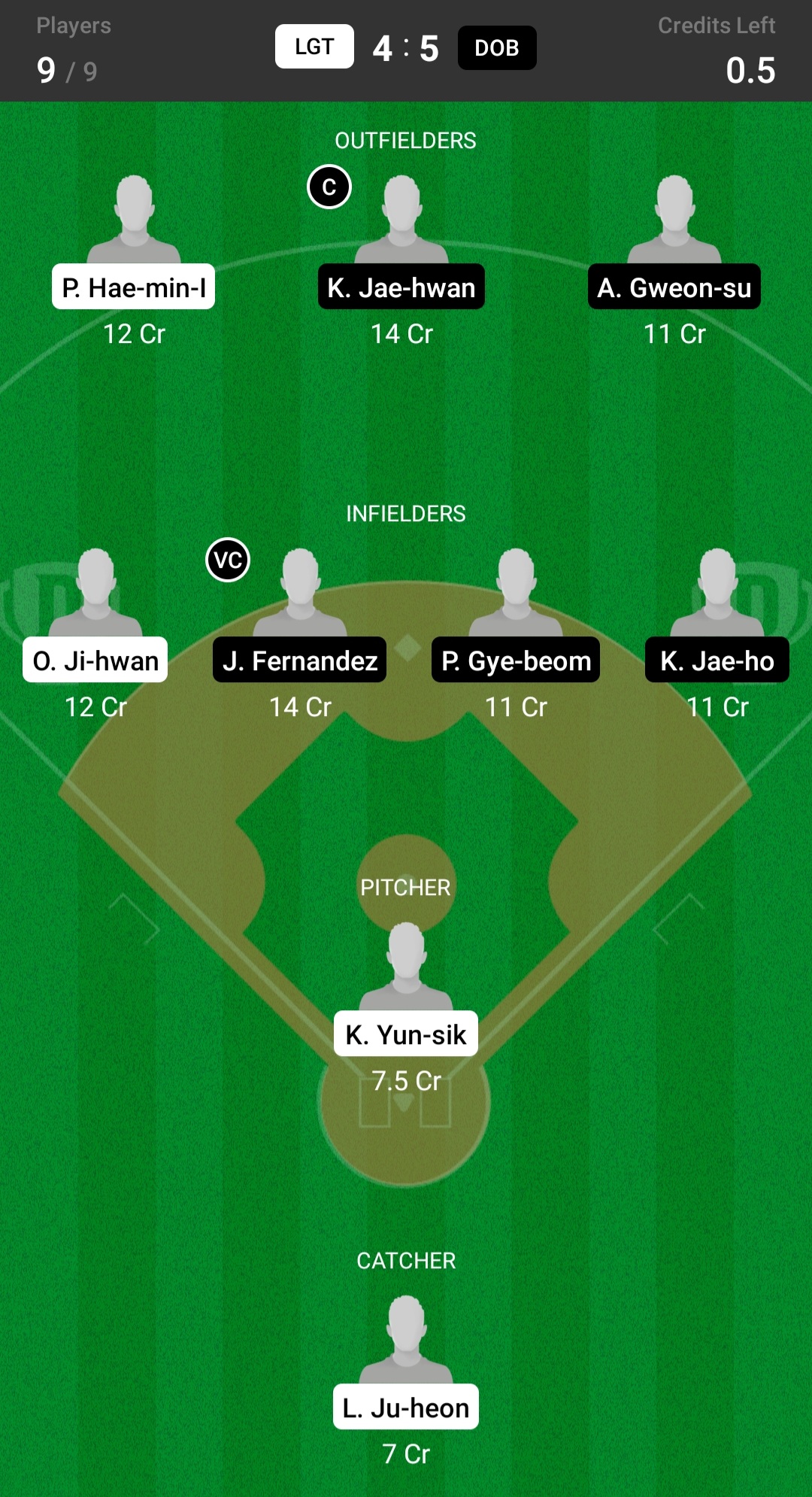
Task: Tap infielder K. Jae-ho
Action: 717,659
